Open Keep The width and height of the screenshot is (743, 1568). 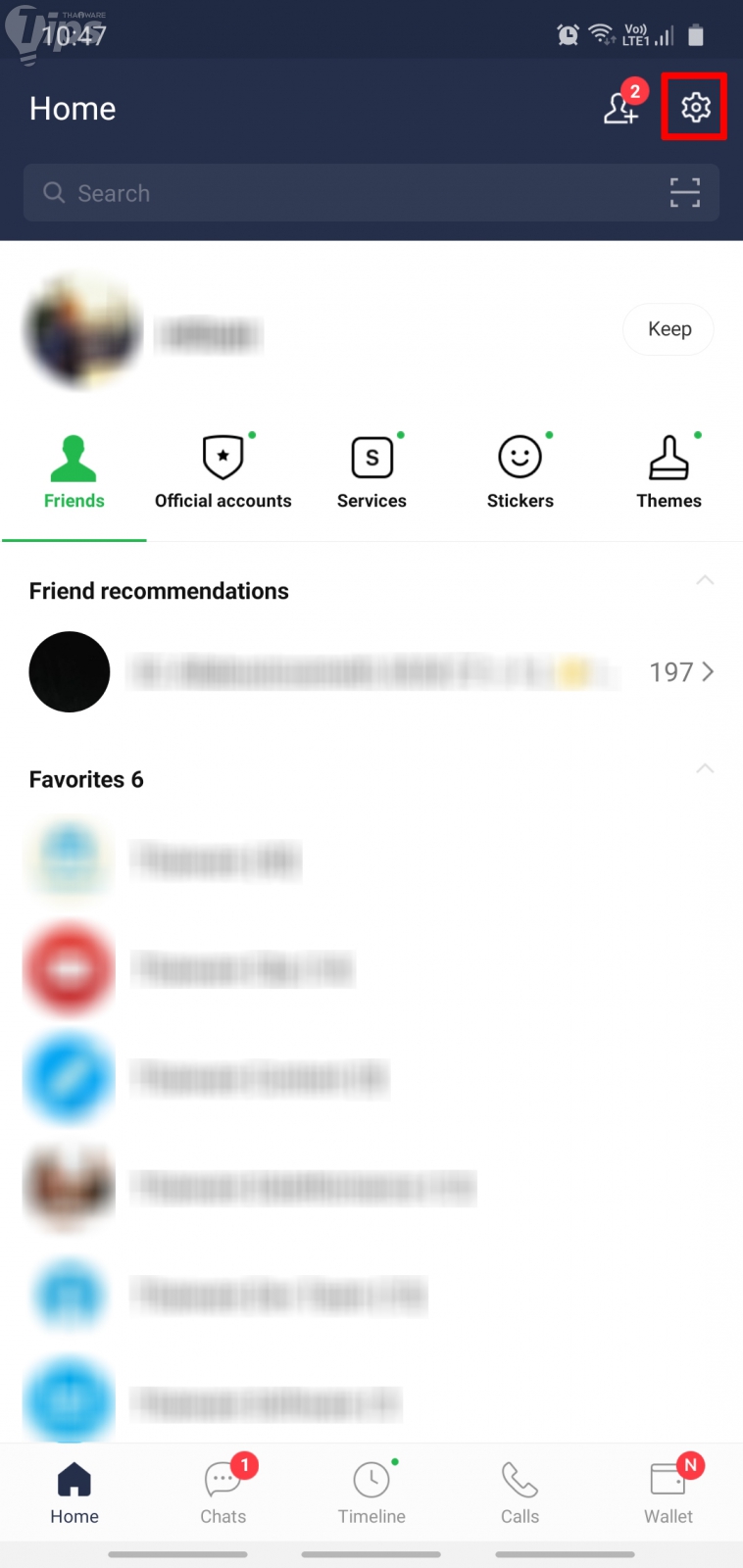[x=669, y=329]
